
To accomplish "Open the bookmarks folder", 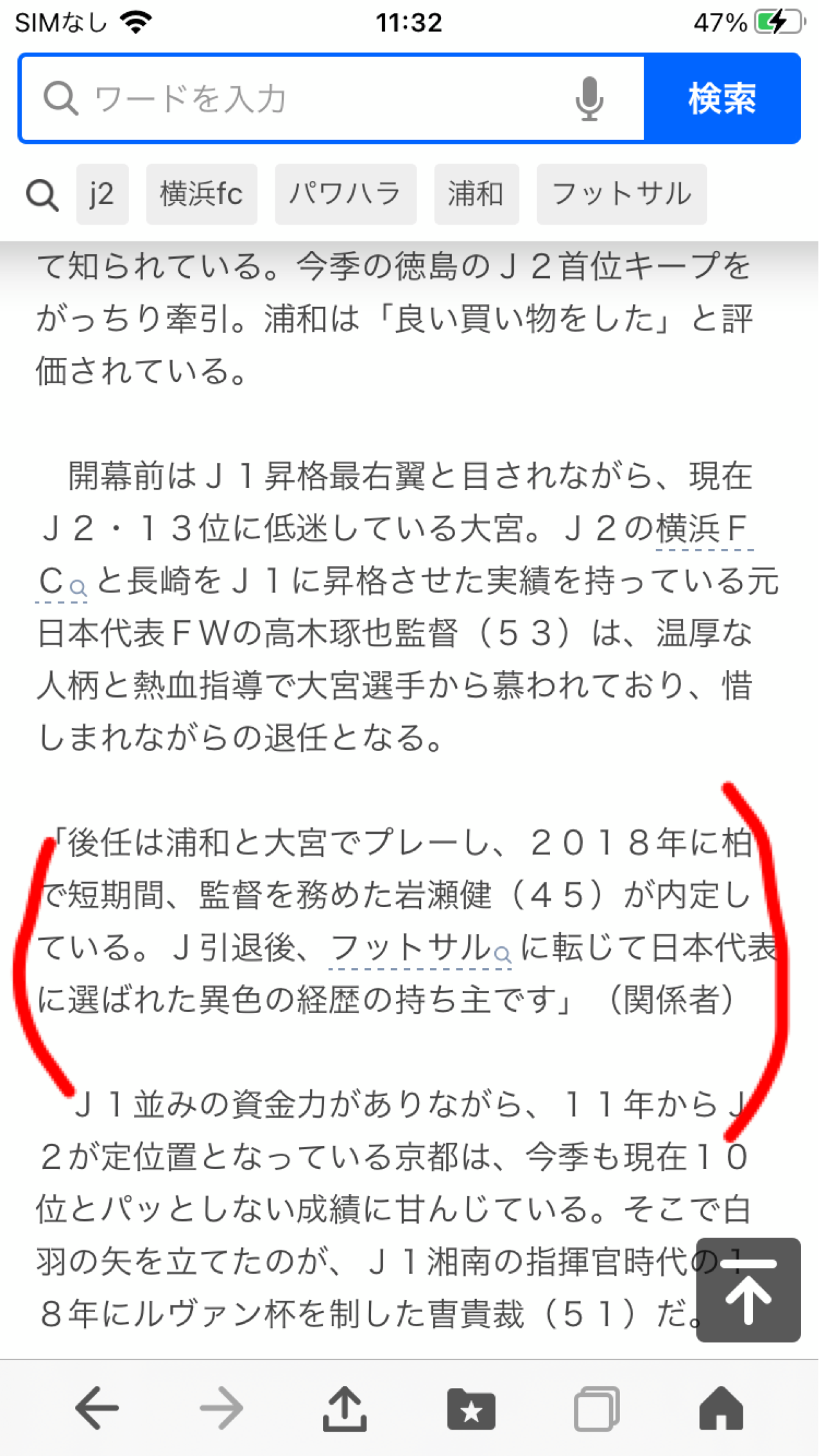I will (470, 1408).
